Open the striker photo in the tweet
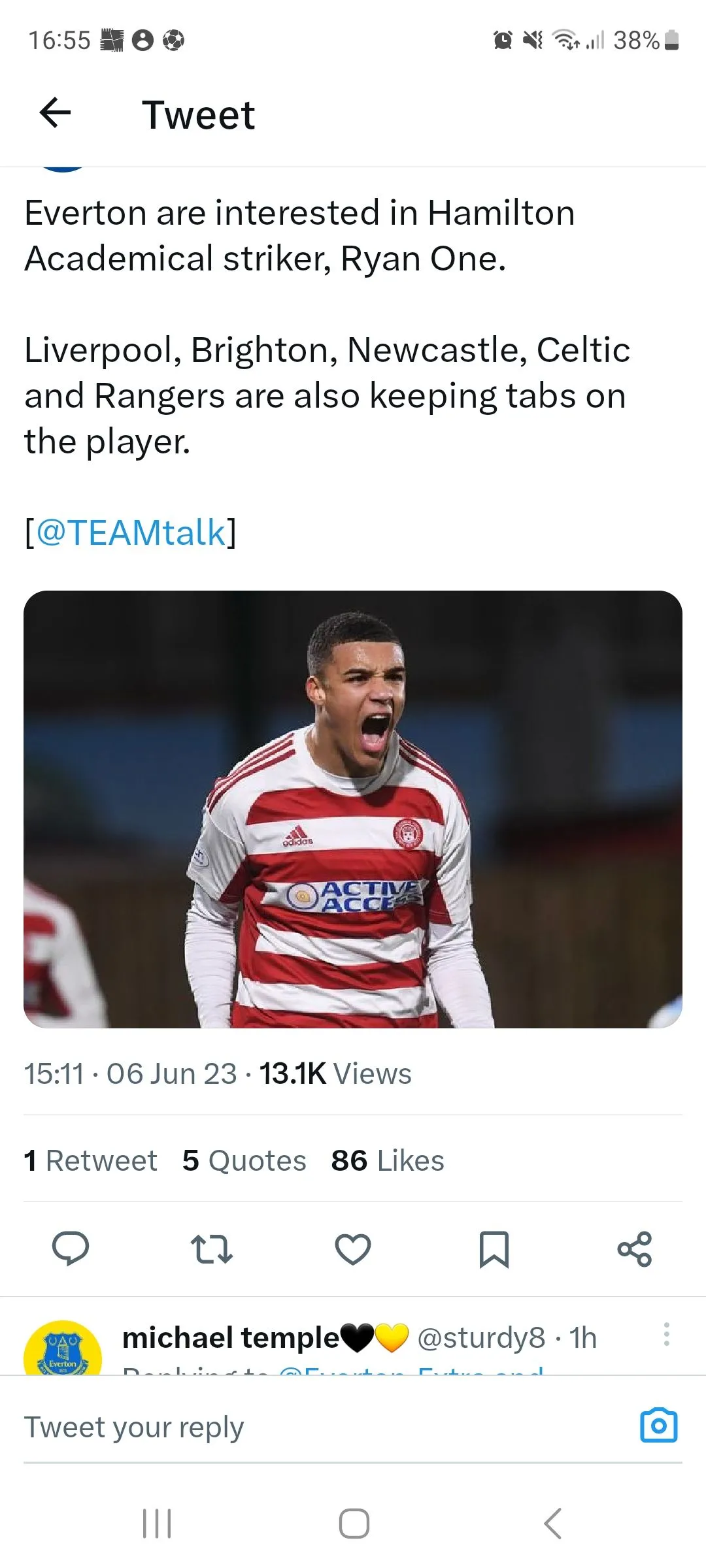 pyautogui.click(x=353, y=809)
